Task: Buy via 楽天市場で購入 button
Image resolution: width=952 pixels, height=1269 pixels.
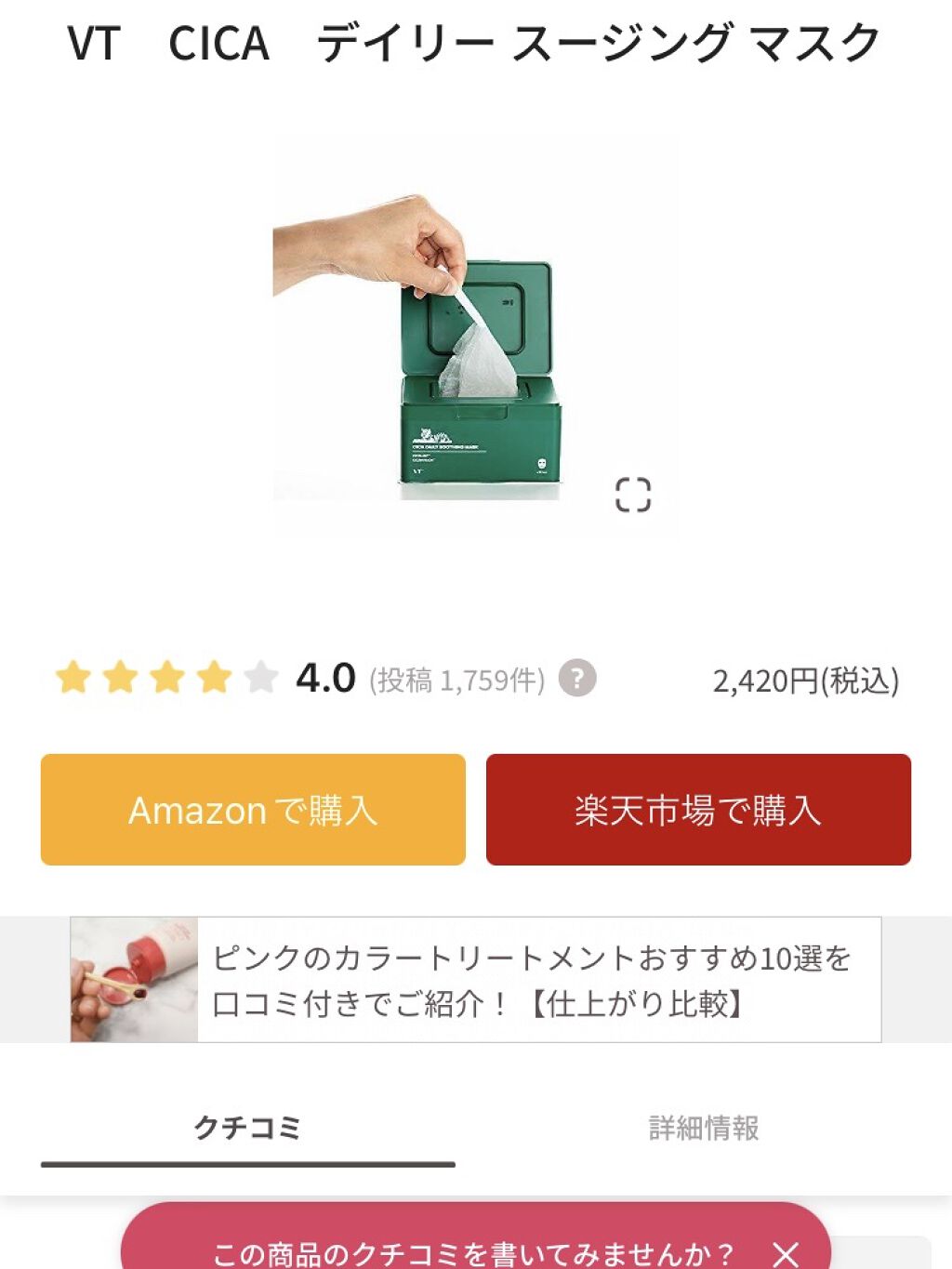Action: pyautogui.click(x=698, y=810)
